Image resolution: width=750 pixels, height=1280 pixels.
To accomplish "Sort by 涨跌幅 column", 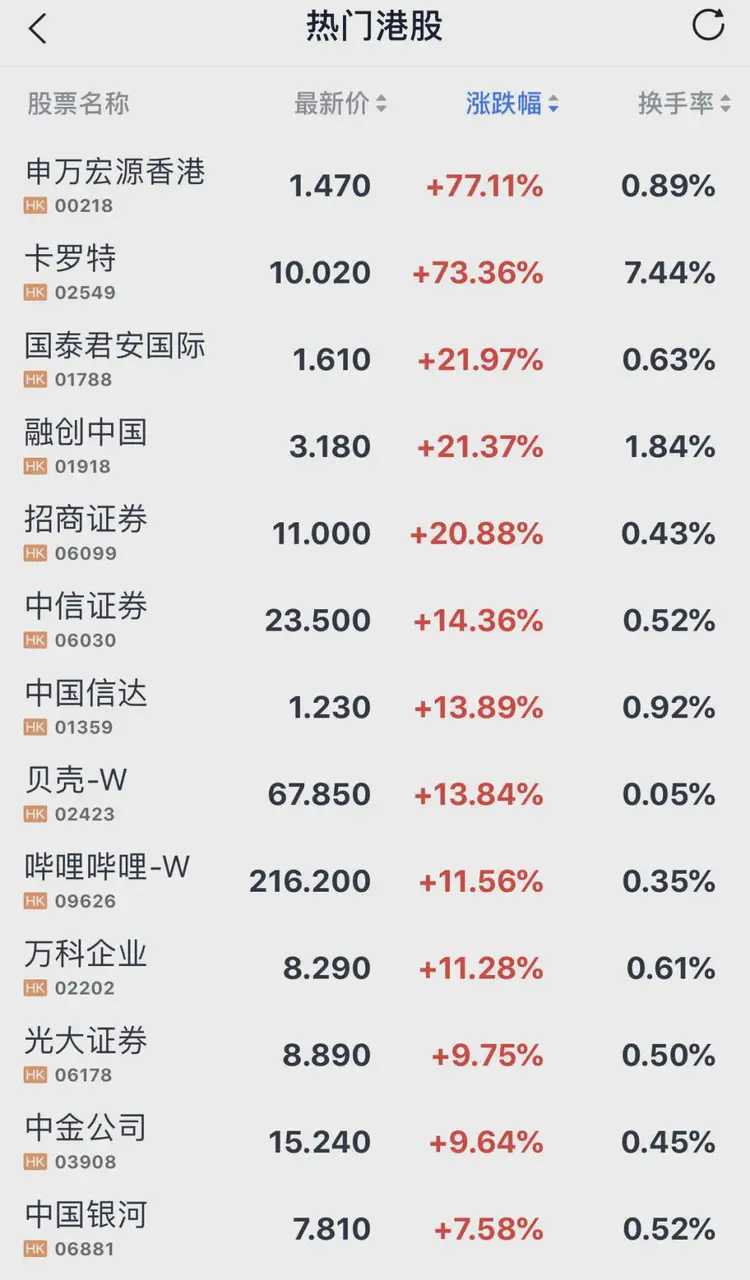I will [512, 103].
